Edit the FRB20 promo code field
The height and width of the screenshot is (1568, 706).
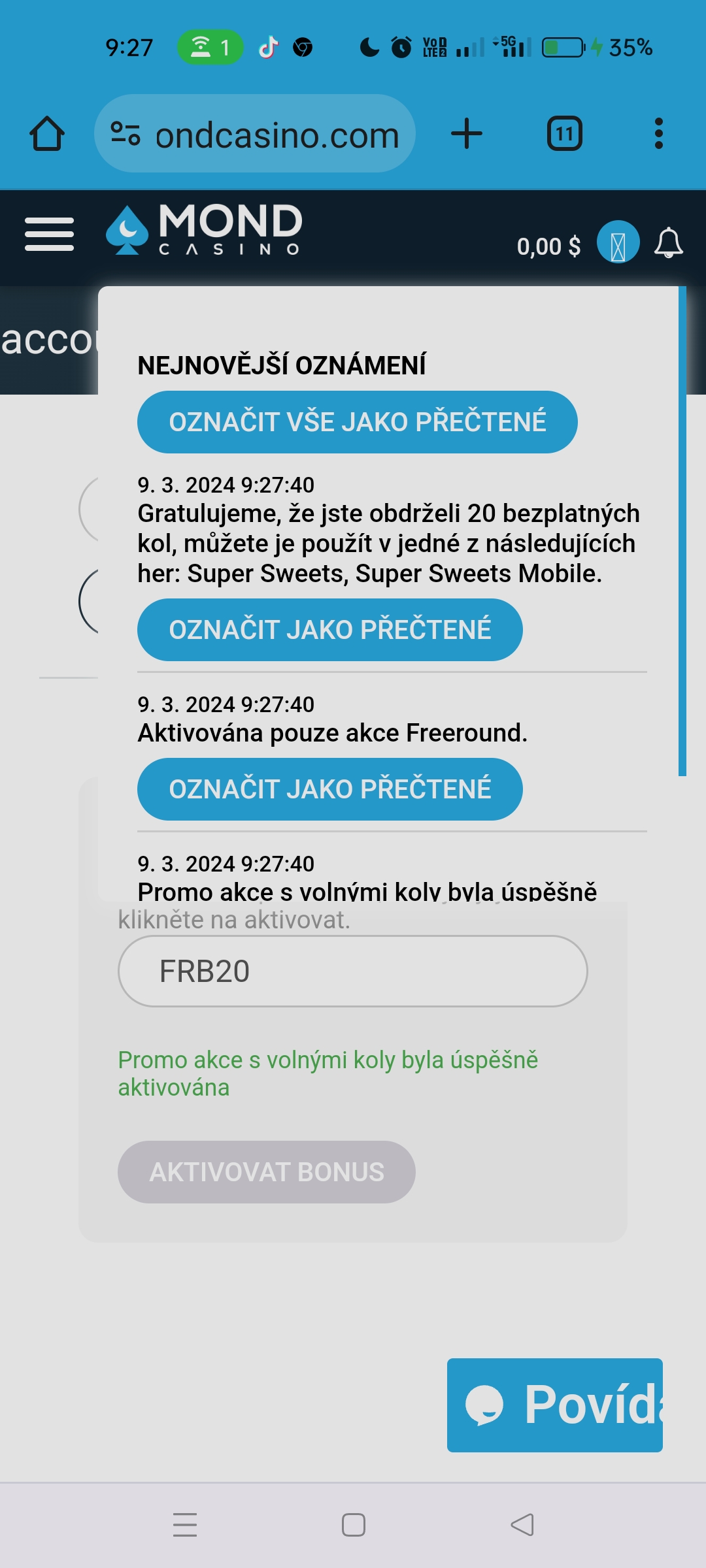[352, 972]
